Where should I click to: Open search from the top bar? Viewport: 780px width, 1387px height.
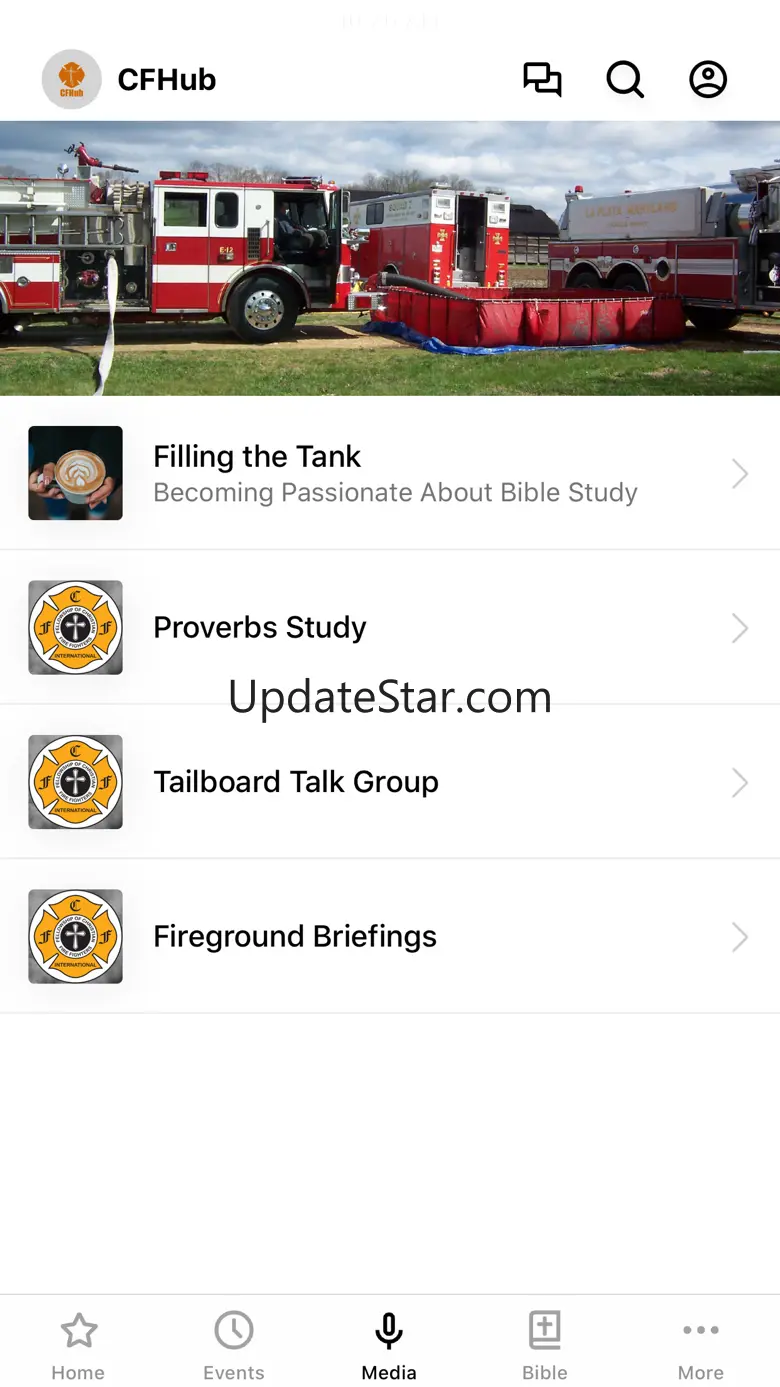625,80
